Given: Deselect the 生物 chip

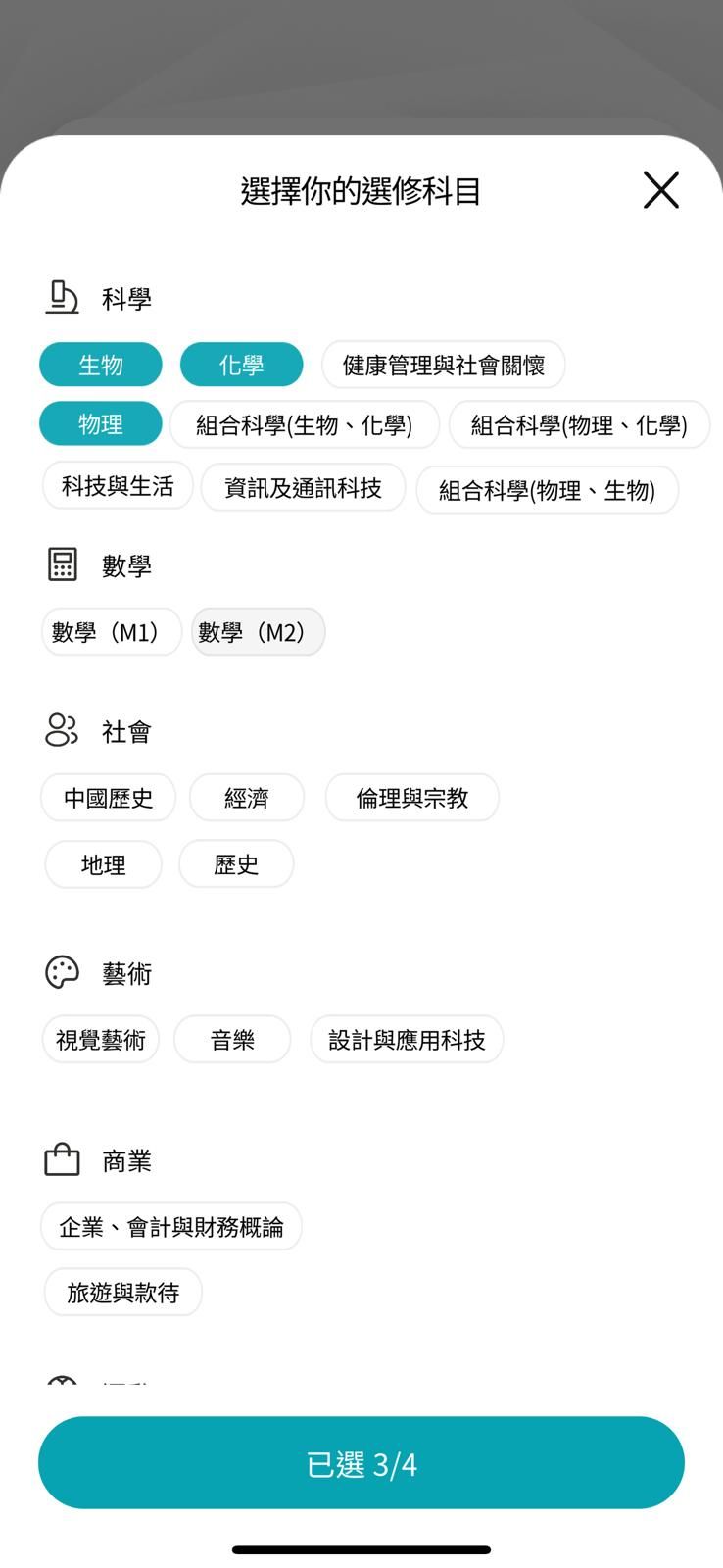Looking at the screenshot, I should 101,365.
